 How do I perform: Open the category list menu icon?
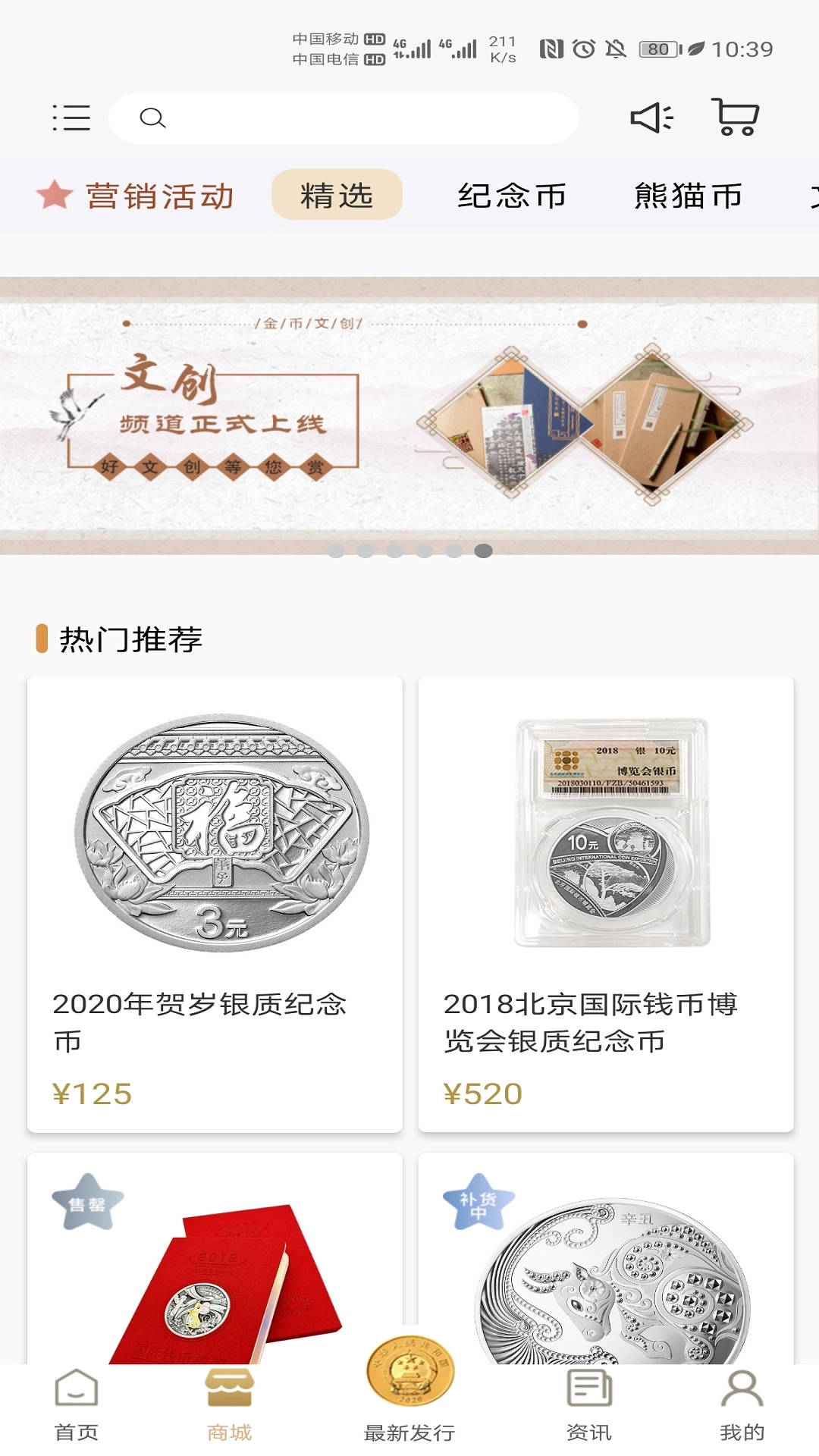click(x=71, y=118)
